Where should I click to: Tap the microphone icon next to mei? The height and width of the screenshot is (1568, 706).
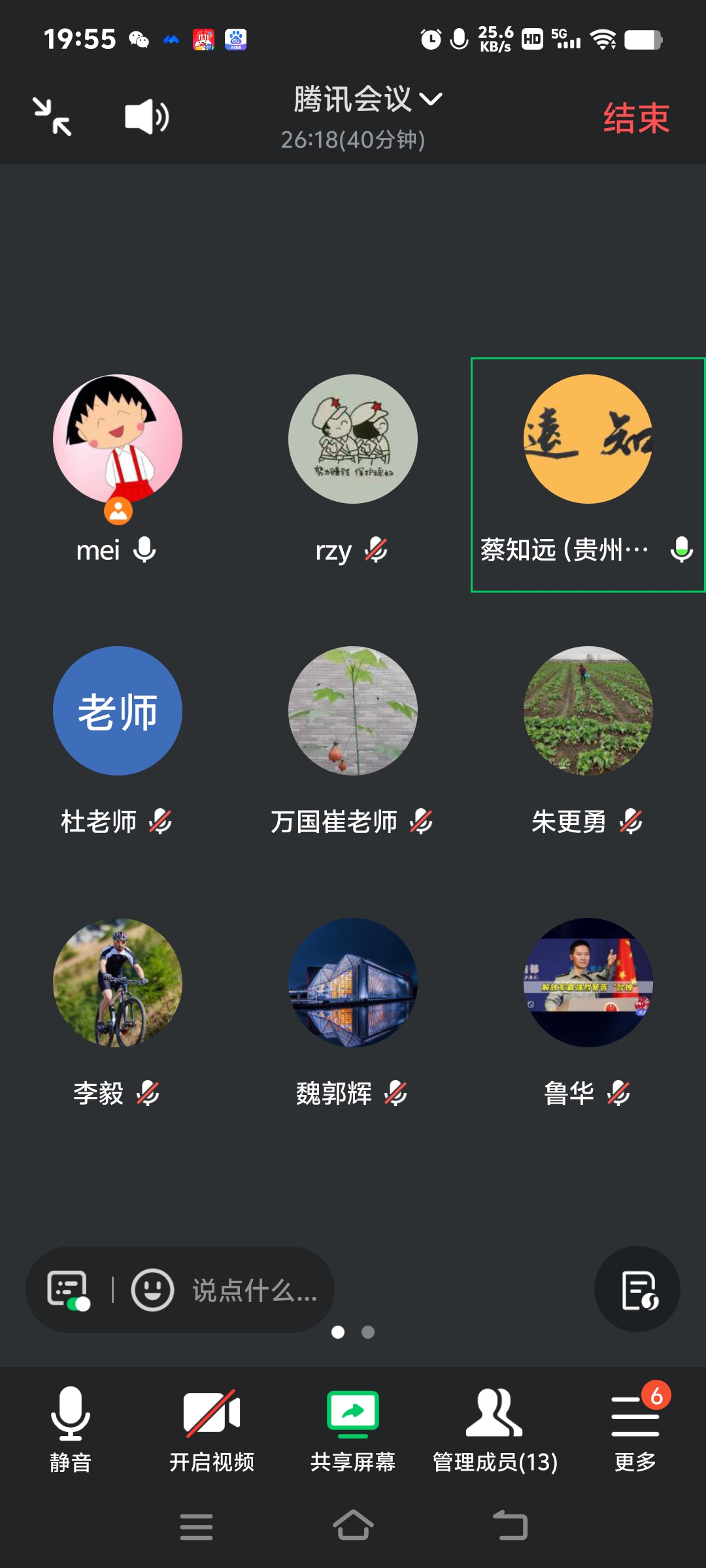click(145, 551)
